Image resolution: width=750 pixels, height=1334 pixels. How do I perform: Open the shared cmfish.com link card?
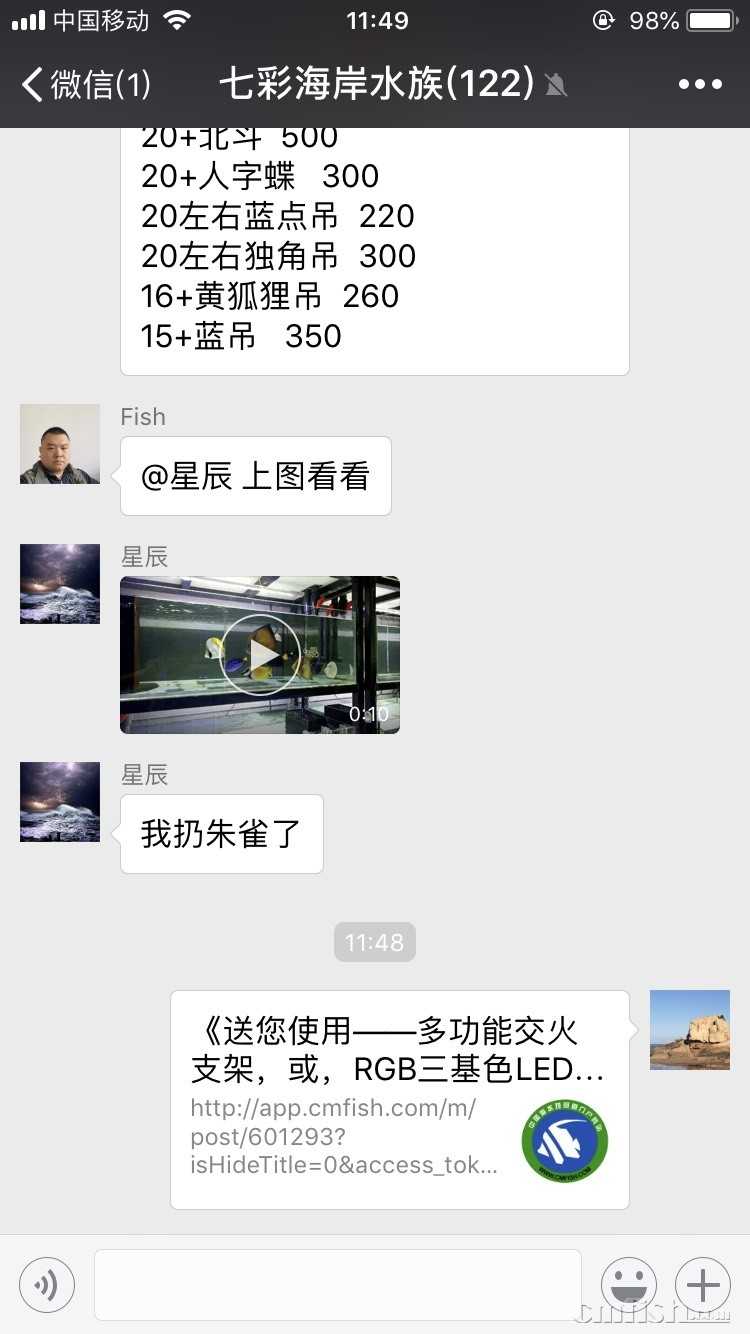pyautogui.click(x=399, y=1099)
